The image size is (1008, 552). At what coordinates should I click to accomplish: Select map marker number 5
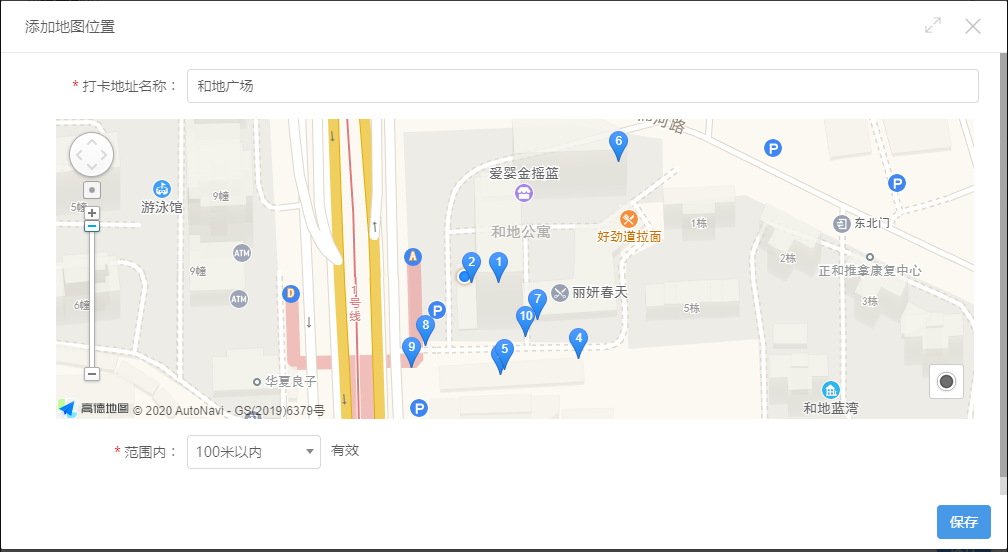pyautogui.click(x=506, y=351)
